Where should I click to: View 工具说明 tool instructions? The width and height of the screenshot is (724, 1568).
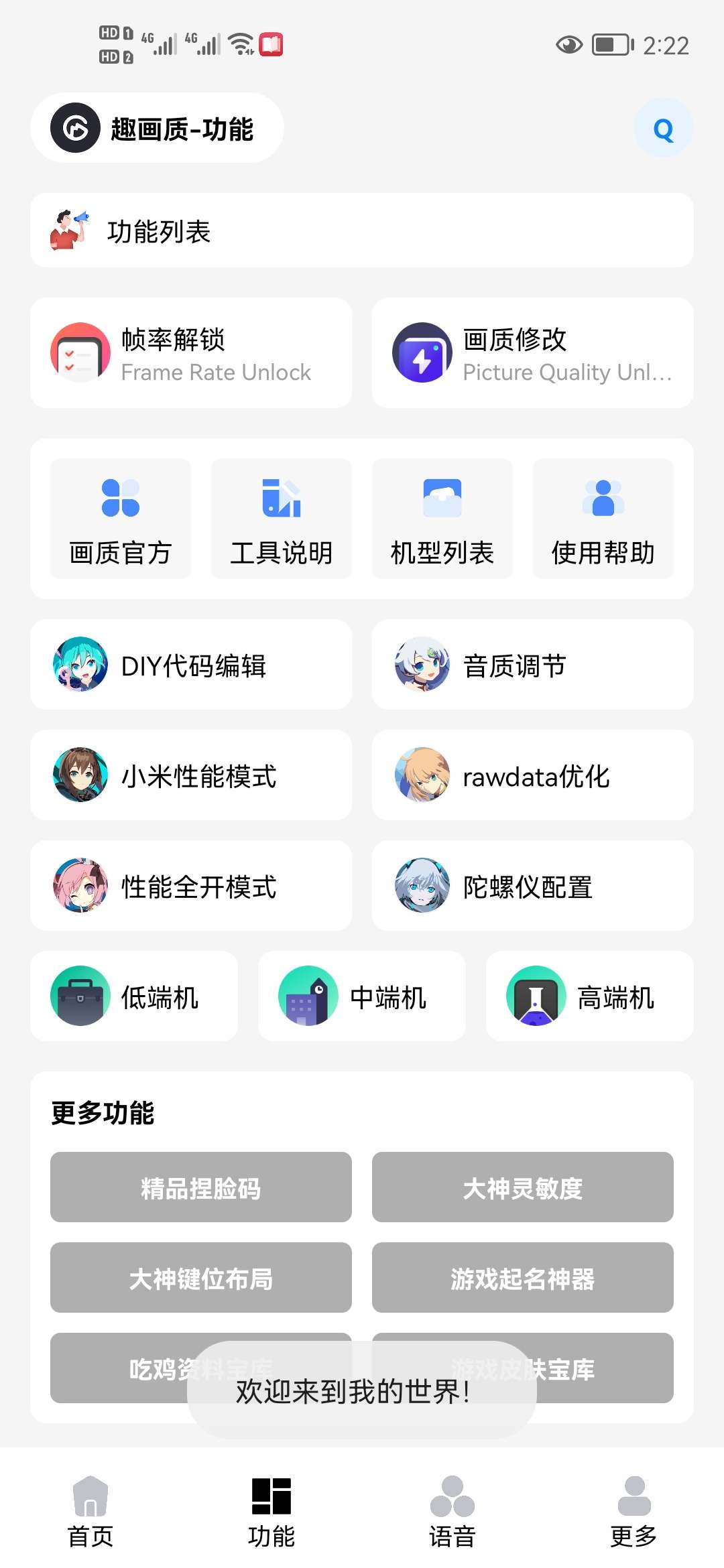[x=282, y=519]
